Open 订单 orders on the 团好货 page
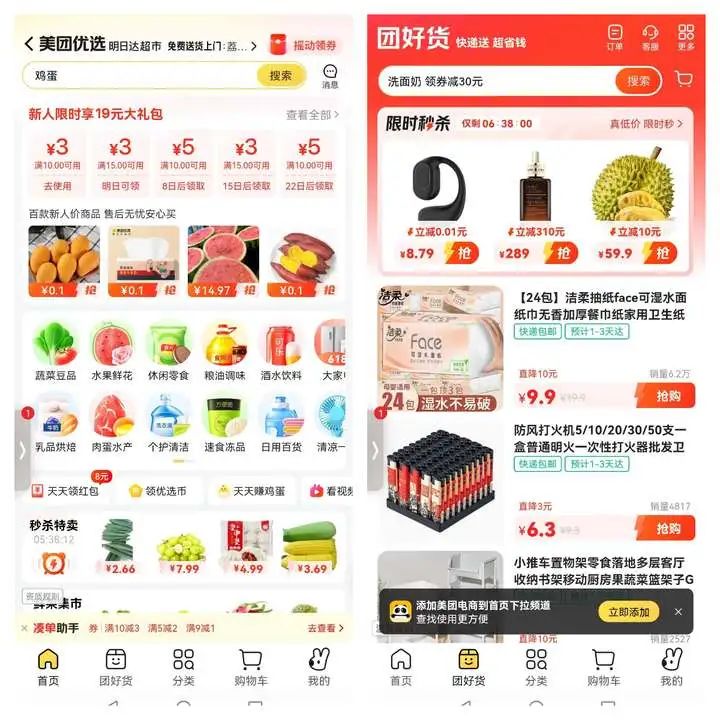Screen dimensions: 720x720 coord(615,38)
